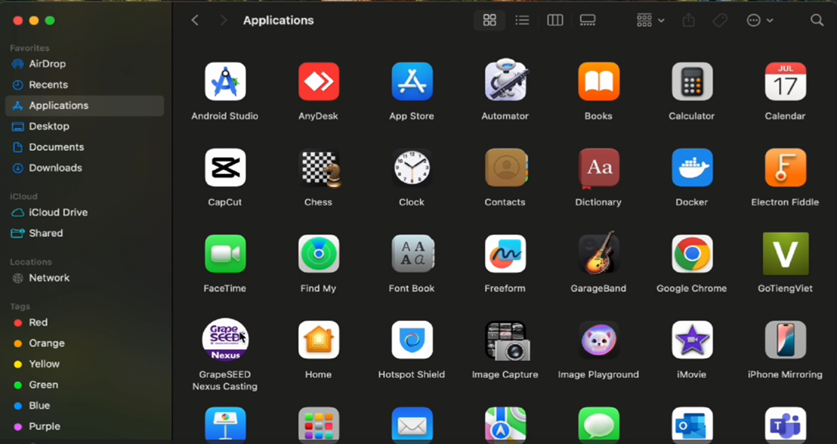Open the more actions menu
This screenshot has width=837, height=444.
click(x=759, y=20)
